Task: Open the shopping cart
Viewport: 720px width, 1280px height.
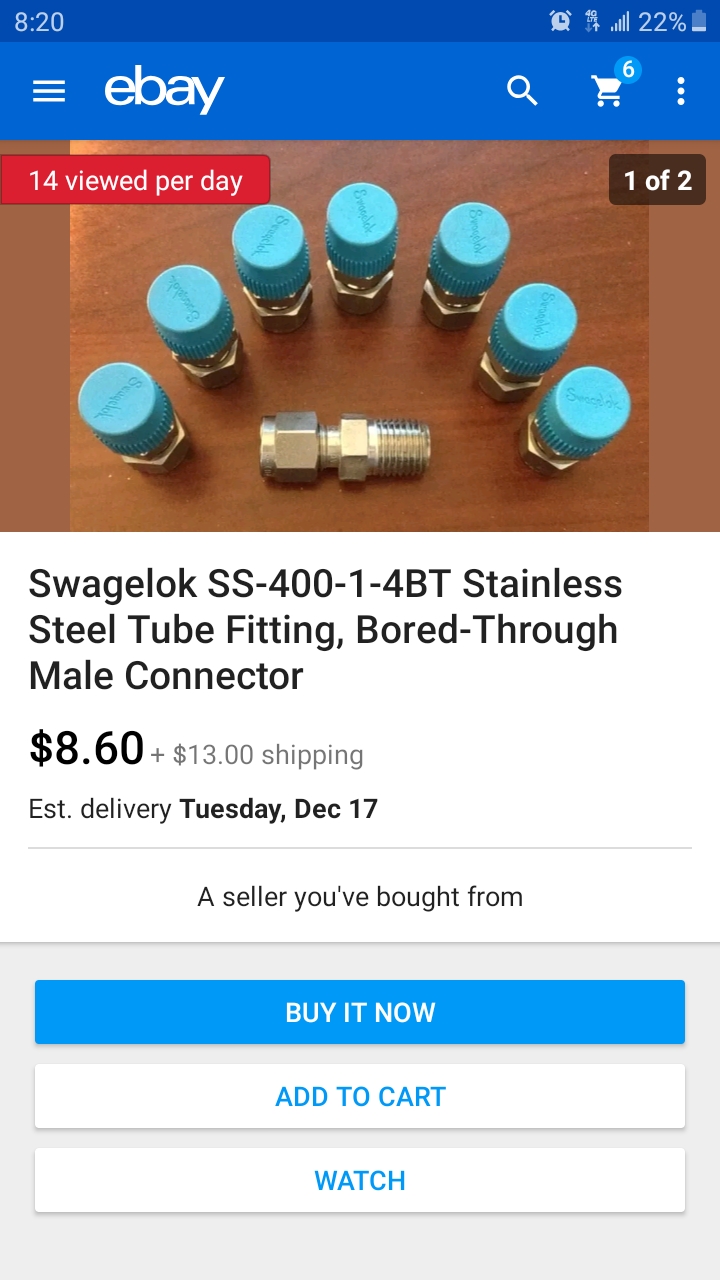Action: point(609,88)
